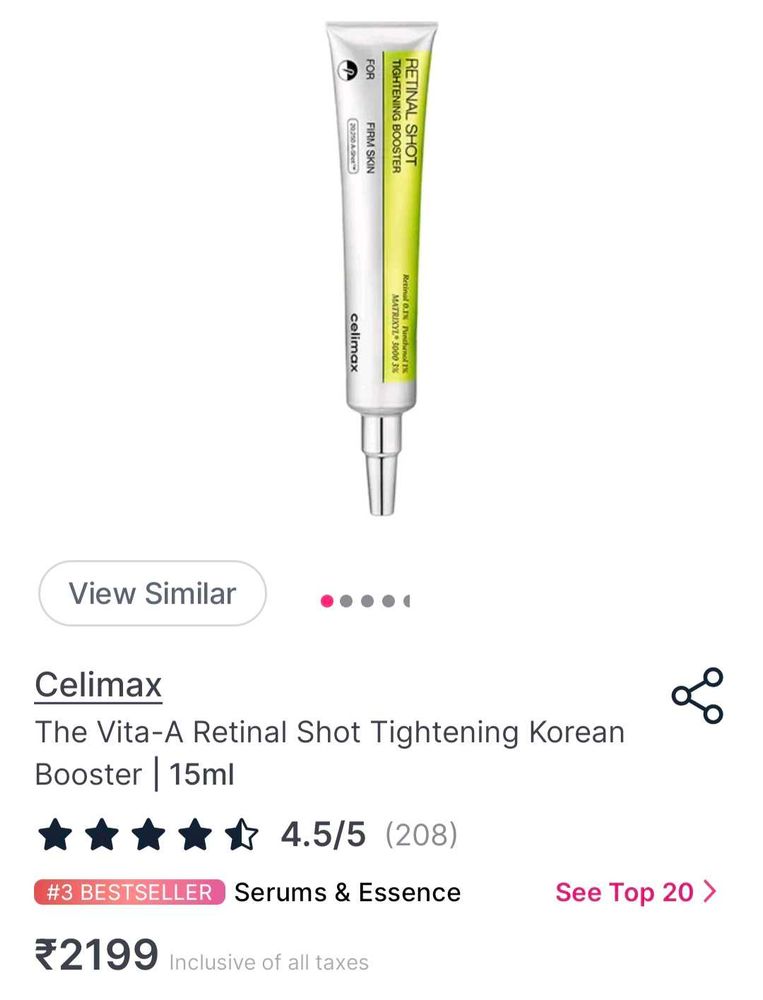
Task: Tap the second carousel dot
Action: click(346, 602)
